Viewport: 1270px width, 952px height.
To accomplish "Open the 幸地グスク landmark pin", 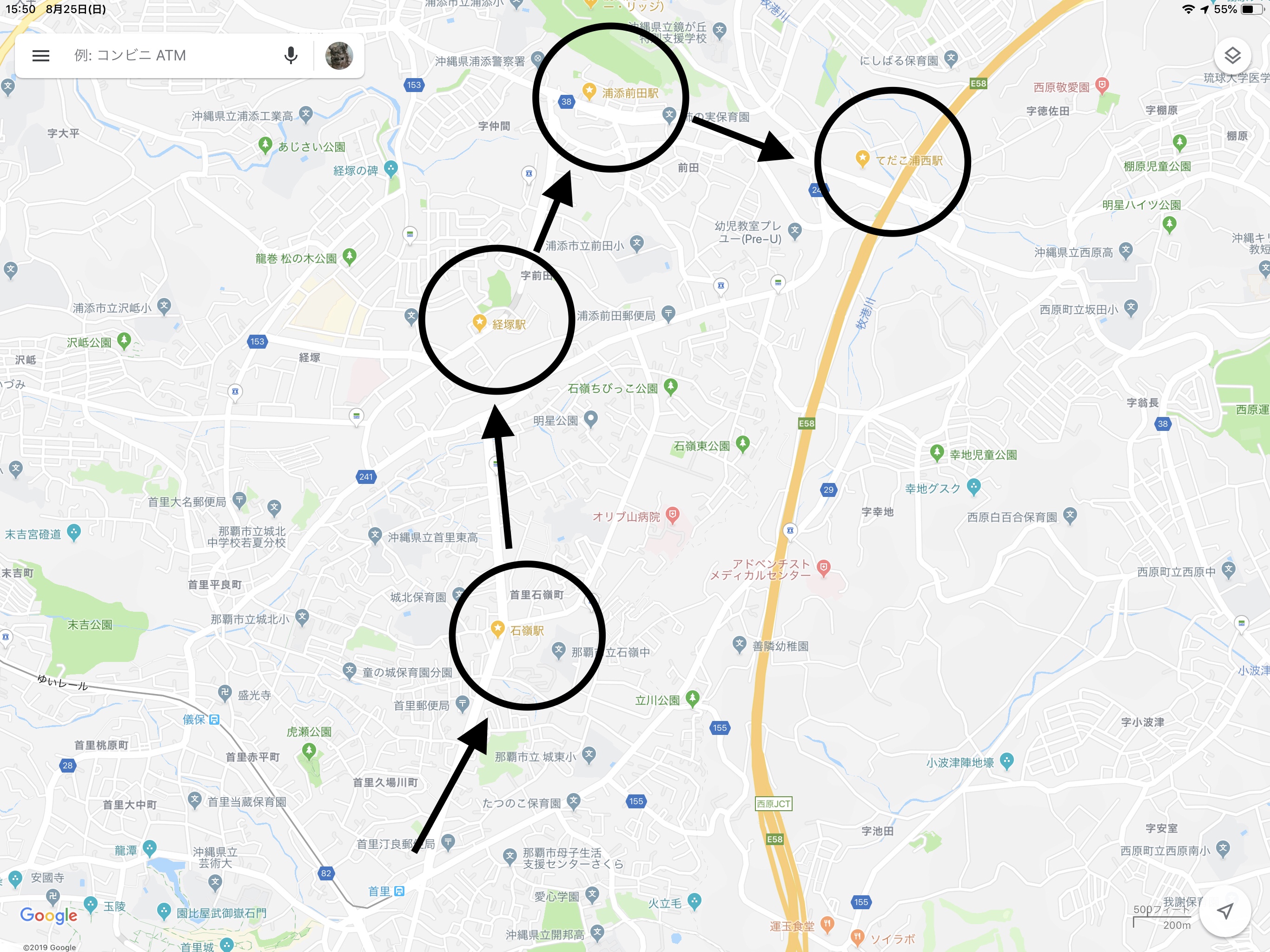I will [973, 487].
